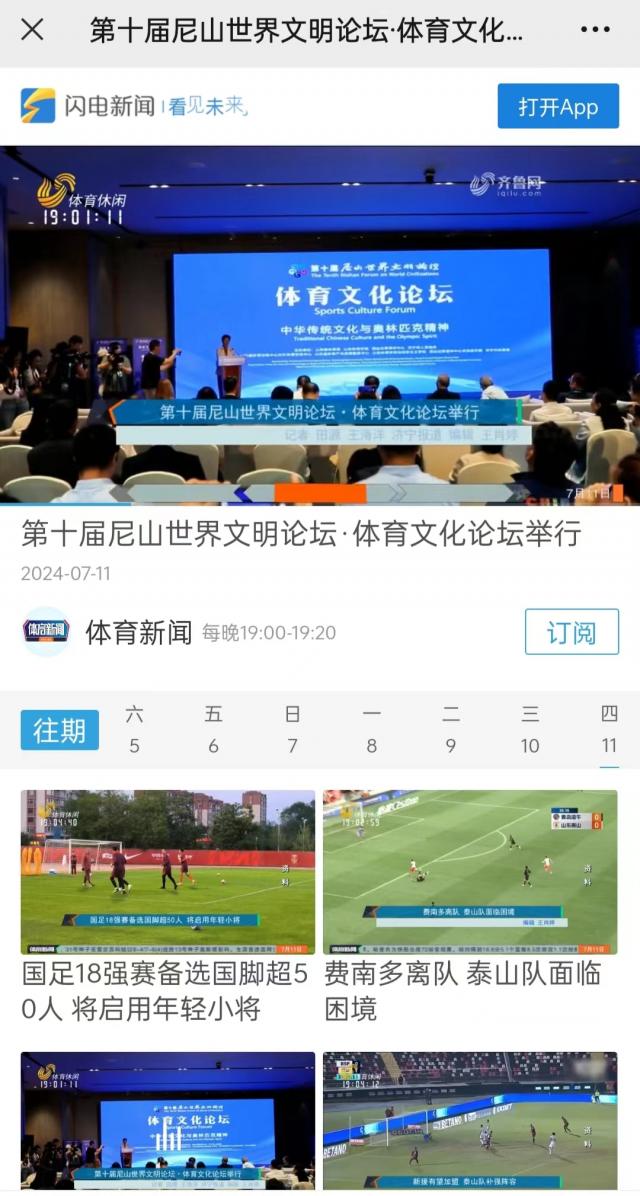Select Monday the 8th
Screen dimensions: 640x1196
(372, 730)
